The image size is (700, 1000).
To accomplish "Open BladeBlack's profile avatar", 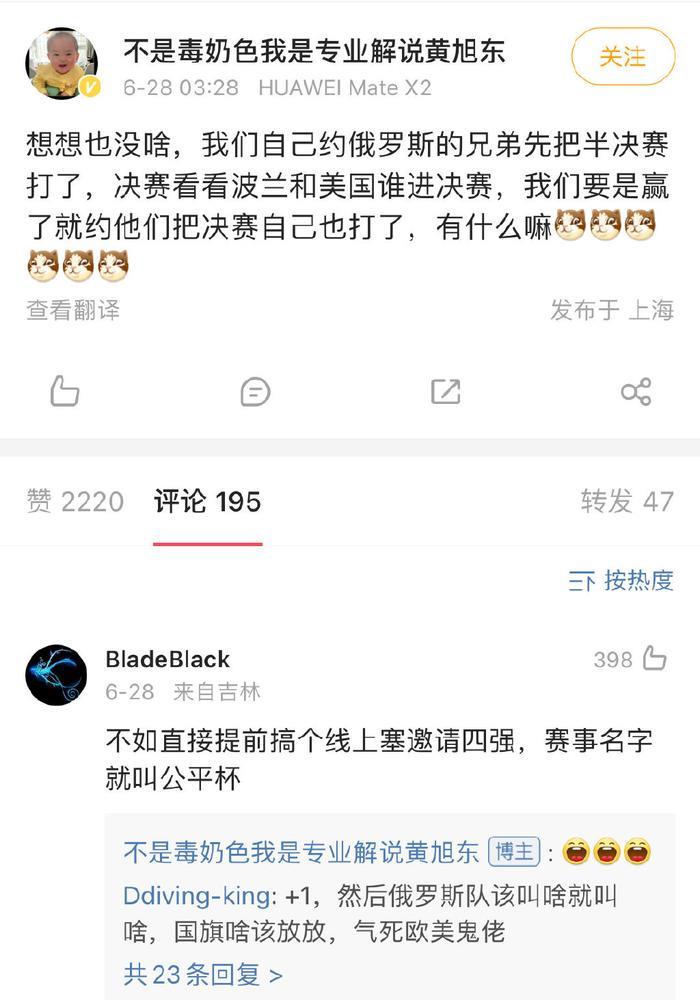I will pos(56,674).
